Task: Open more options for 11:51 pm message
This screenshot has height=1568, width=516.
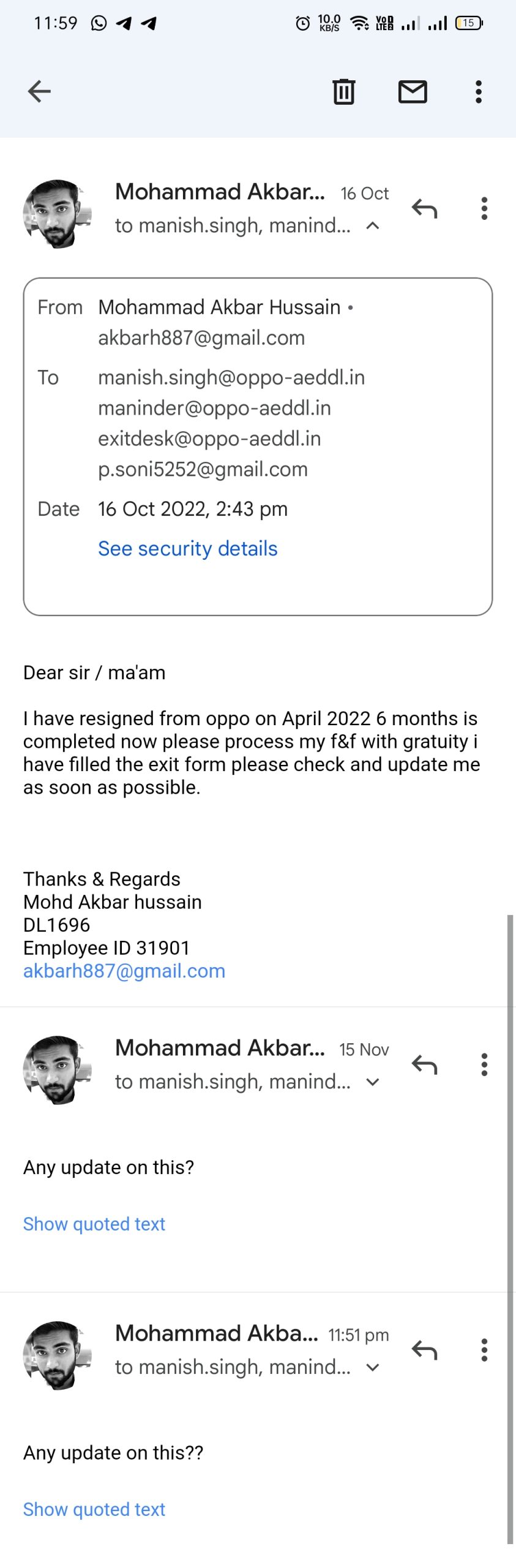Action: (484, 1350)
